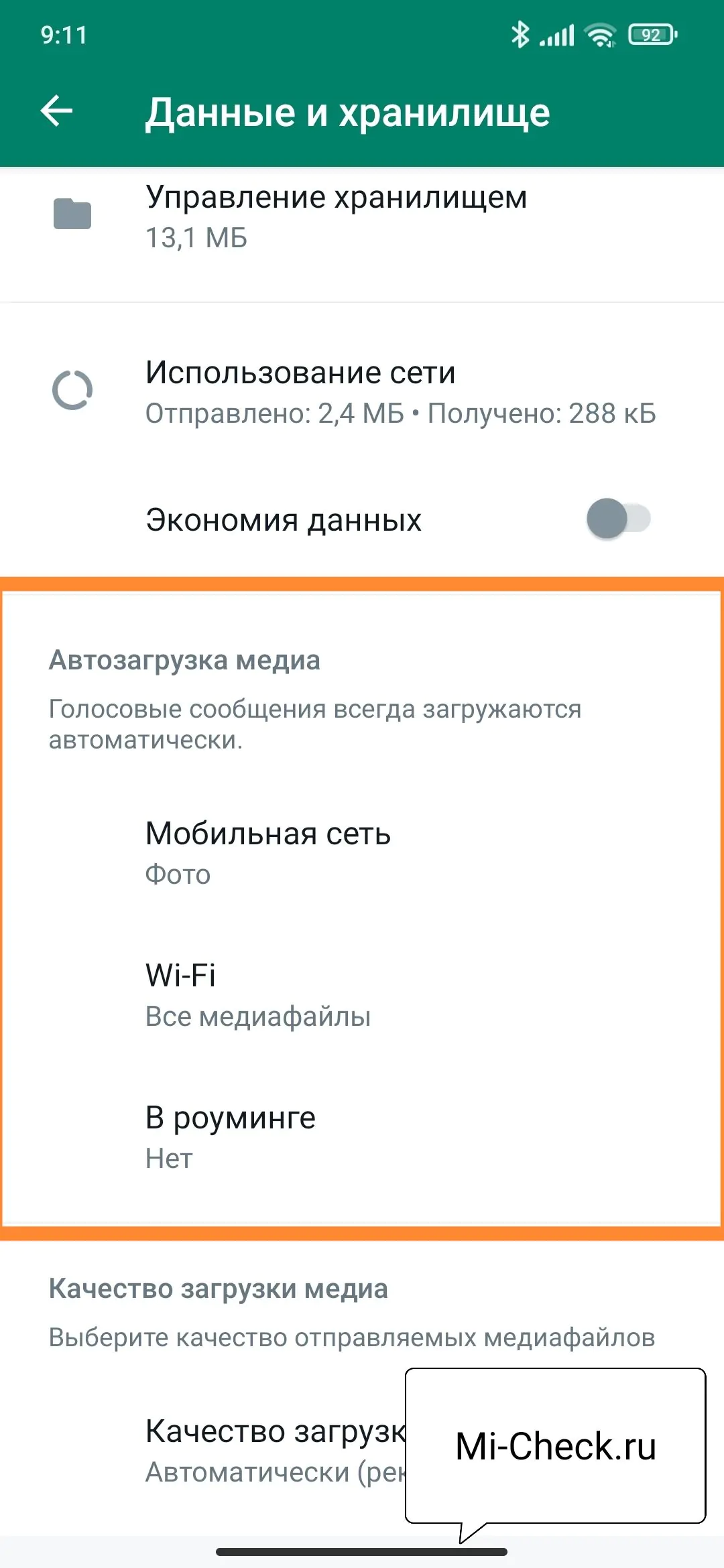Choose auto-download for Мобильная сеть
The width and height of the screenshot is (724, 1568).
pyautogui.click(x=268, y=852)
